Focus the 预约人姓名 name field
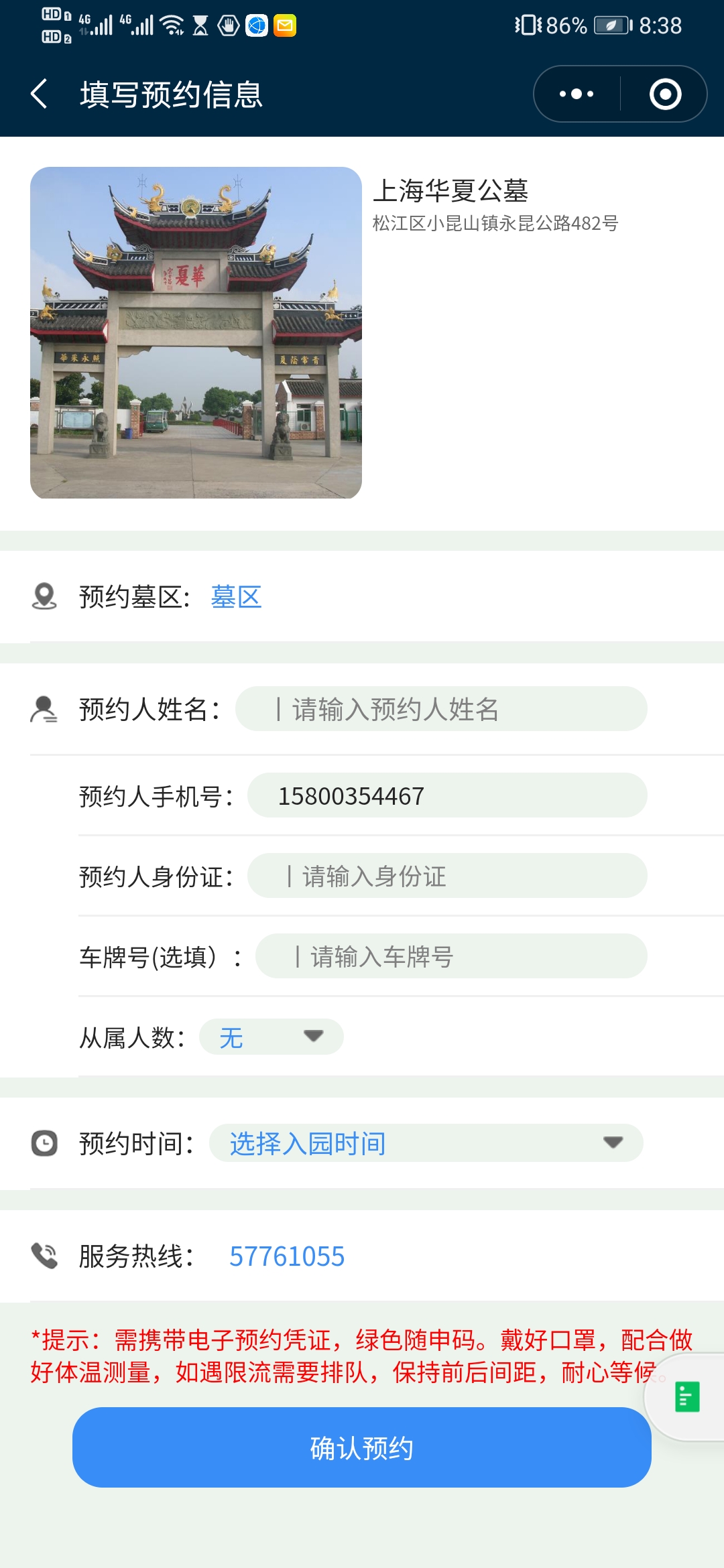This screenshot has width=724, height=1568. (x=440, y=709)
